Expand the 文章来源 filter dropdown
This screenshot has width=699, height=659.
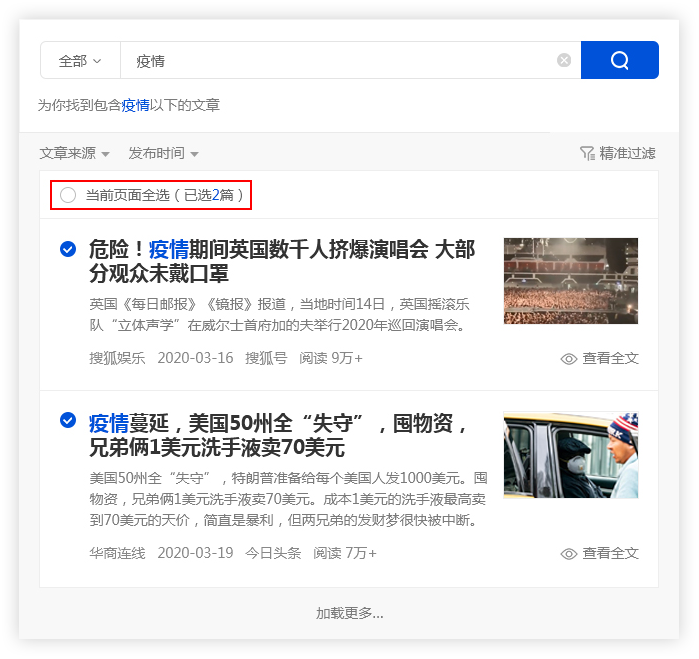coord(76,153)
